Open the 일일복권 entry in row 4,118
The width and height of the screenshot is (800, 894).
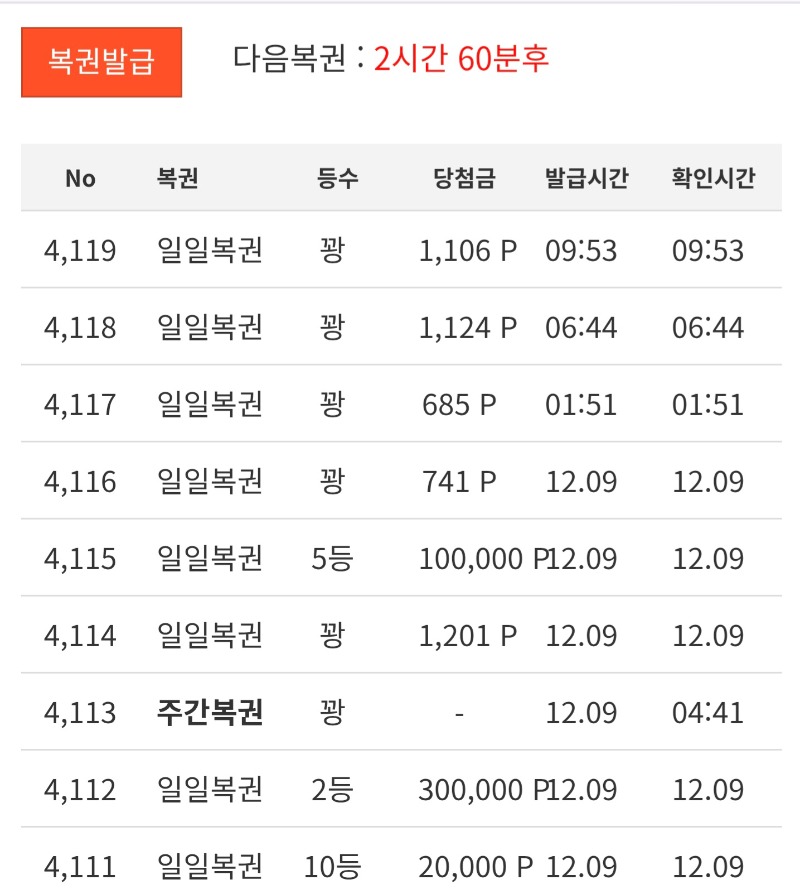tap(208, 328)
